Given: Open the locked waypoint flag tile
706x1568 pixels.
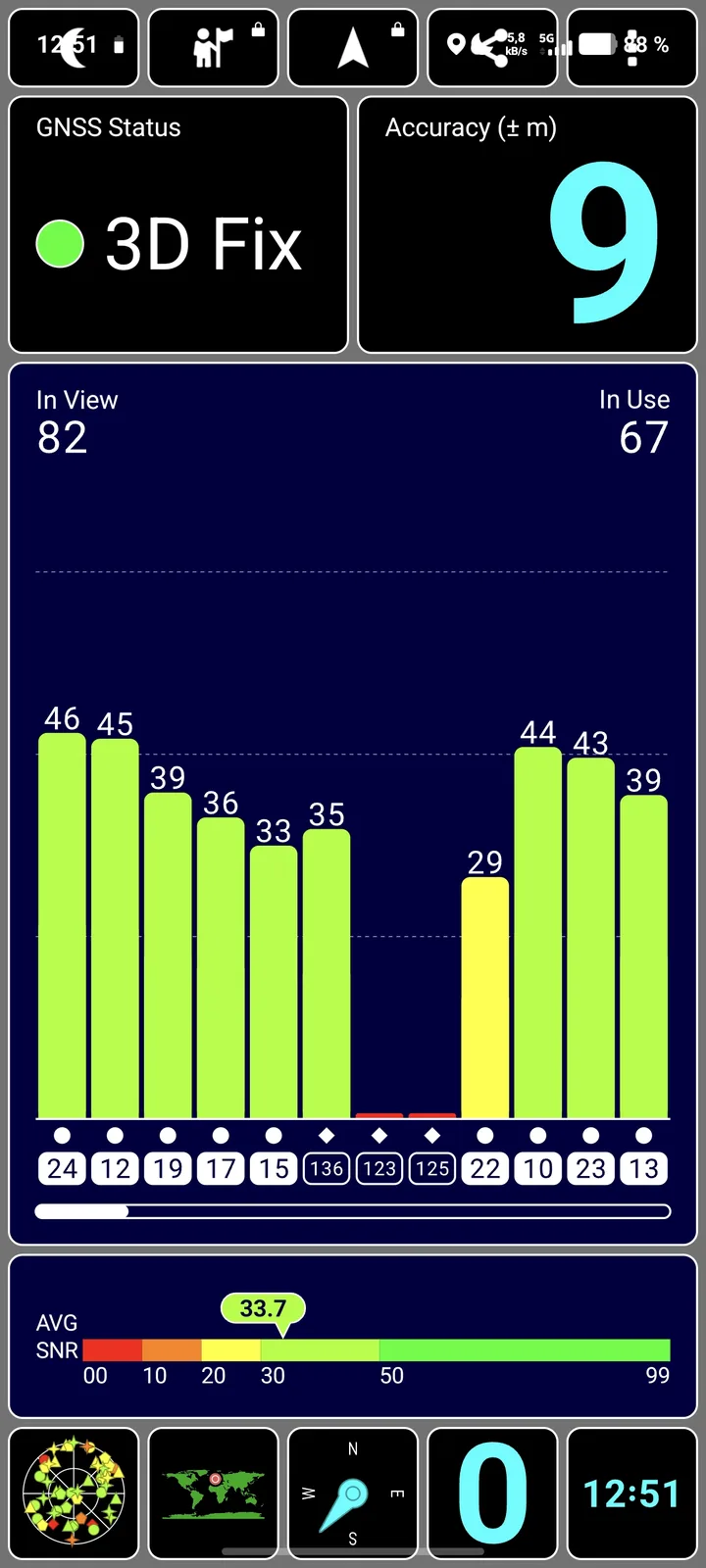Looking at the screenshot, I should [213, 47].
